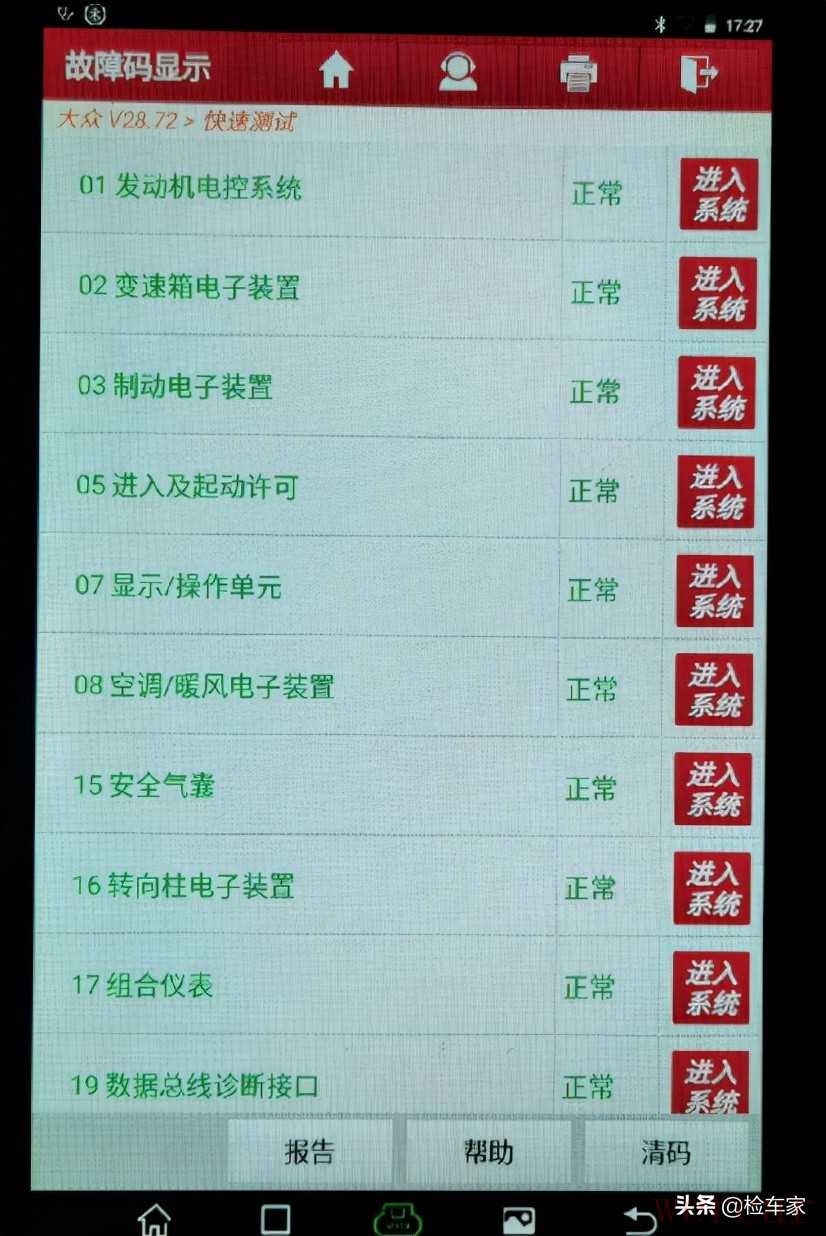826x1236 pixels.
Task: Go to the Android home screen
Action: [154, 1219]
